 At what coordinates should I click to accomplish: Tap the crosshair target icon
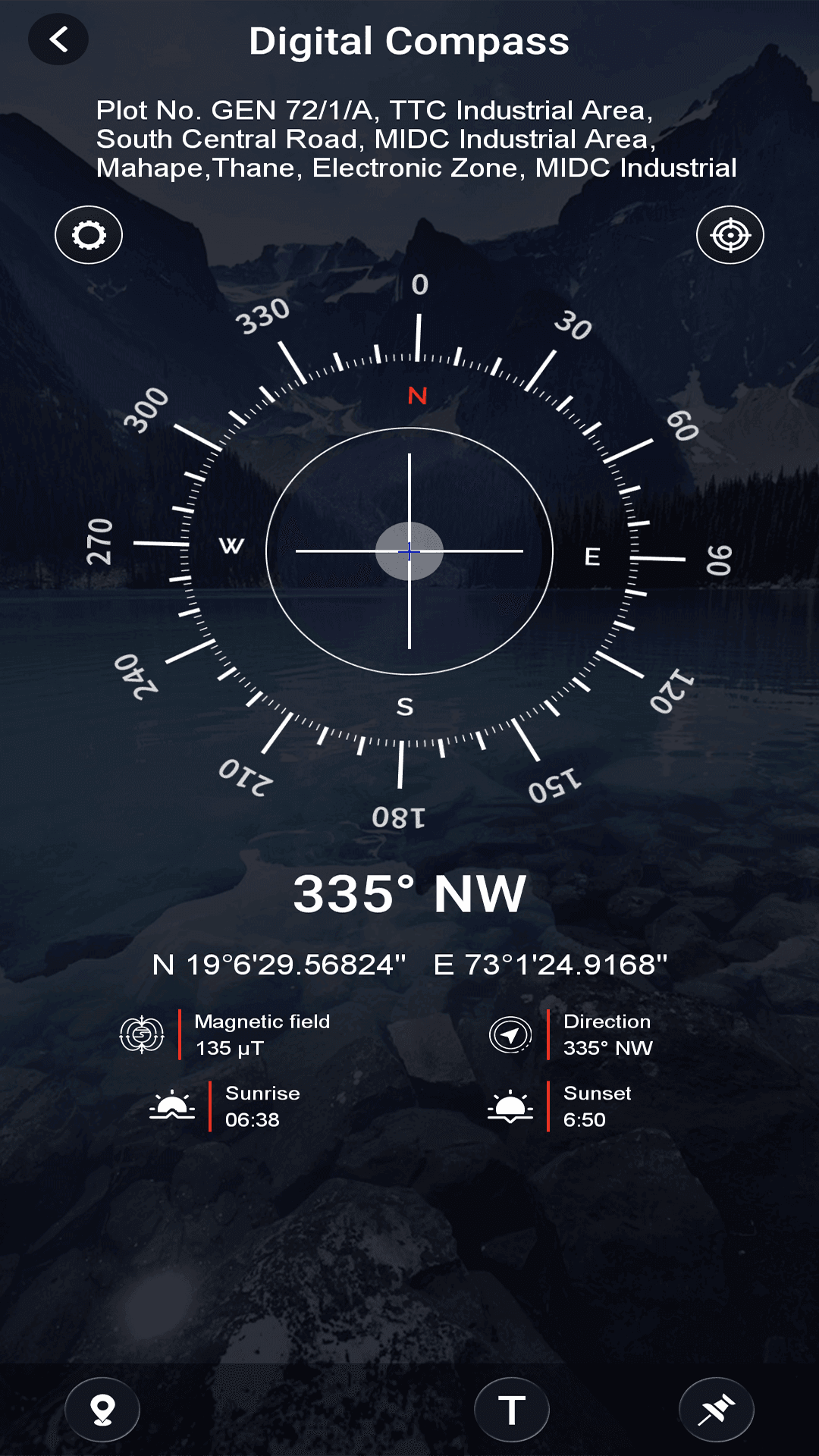pyautogui.click(x=730, y=235)
